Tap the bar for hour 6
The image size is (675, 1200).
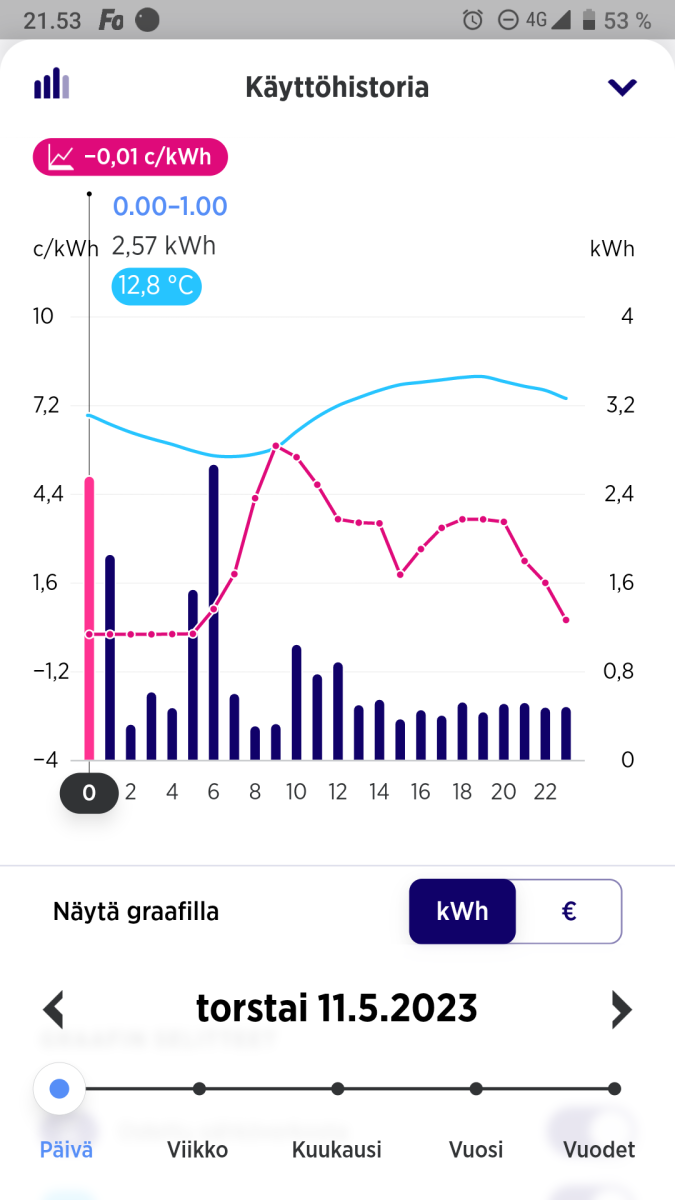pos(214,612)
